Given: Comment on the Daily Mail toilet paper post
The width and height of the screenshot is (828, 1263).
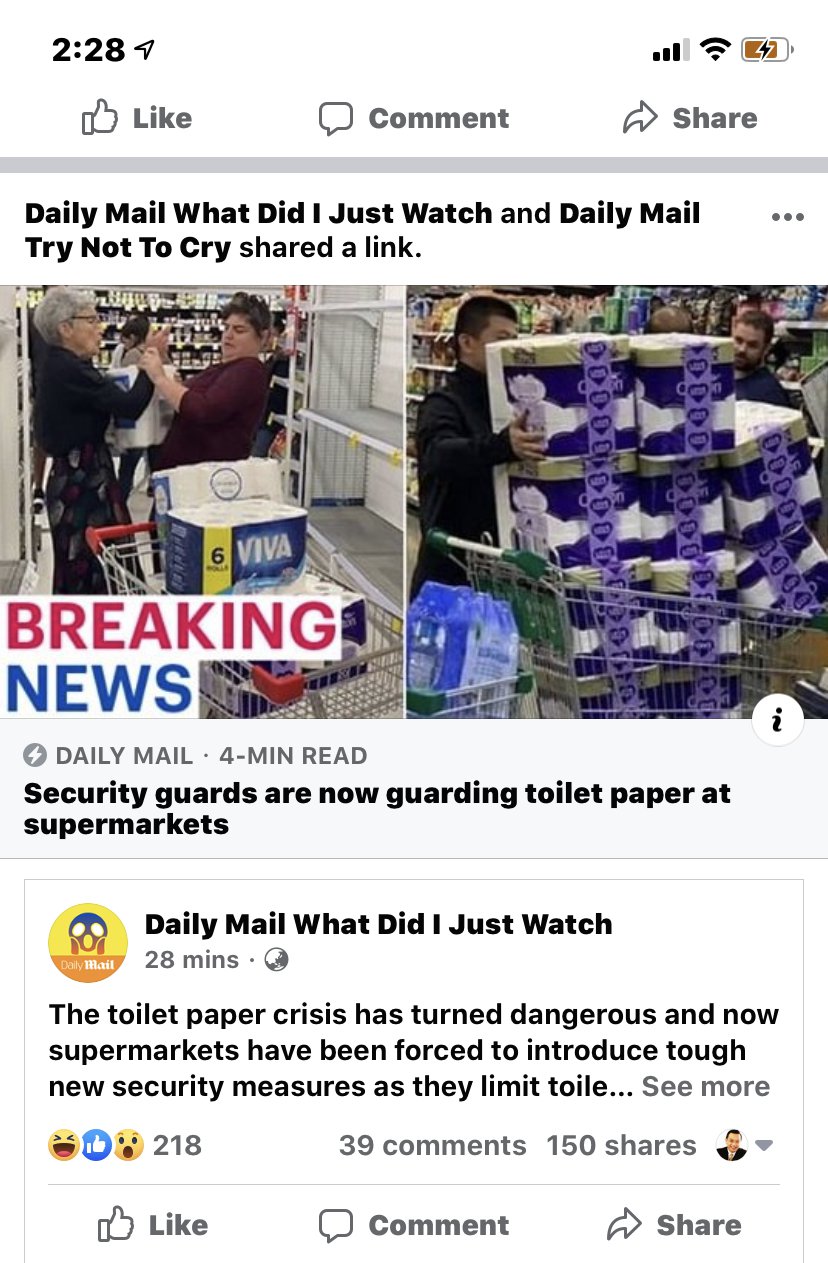Looking at the screenshot, I should 414,1225.
